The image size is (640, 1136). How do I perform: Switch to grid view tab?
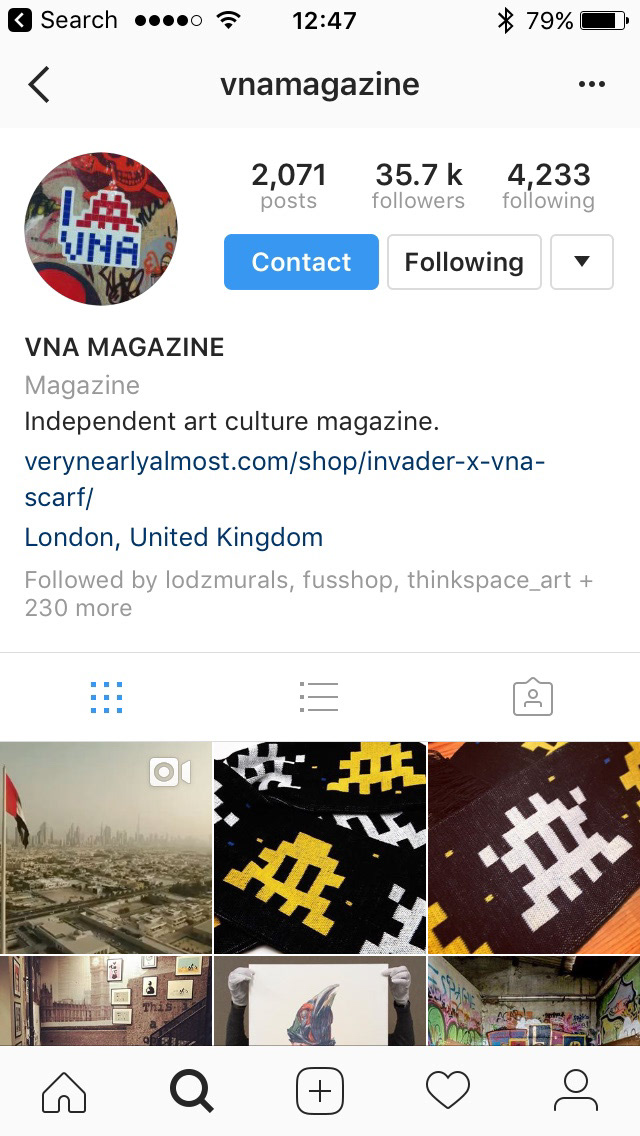106,697
